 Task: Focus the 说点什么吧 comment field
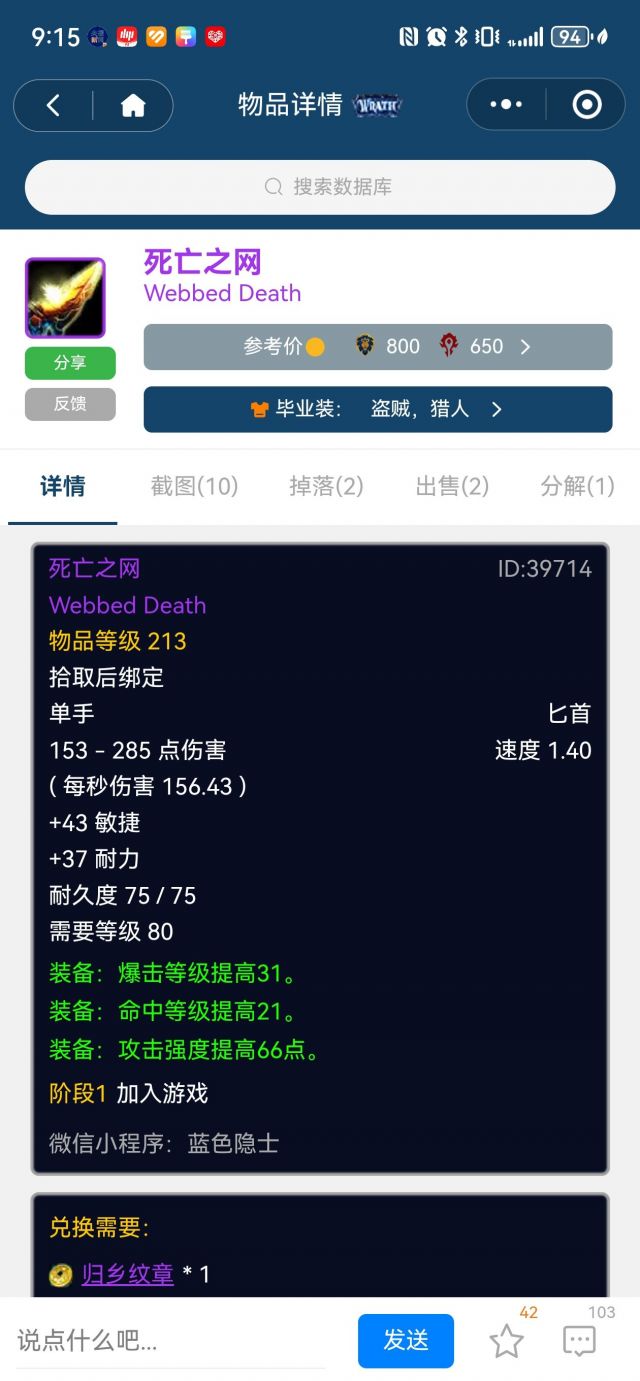[x=171, y=1340]
